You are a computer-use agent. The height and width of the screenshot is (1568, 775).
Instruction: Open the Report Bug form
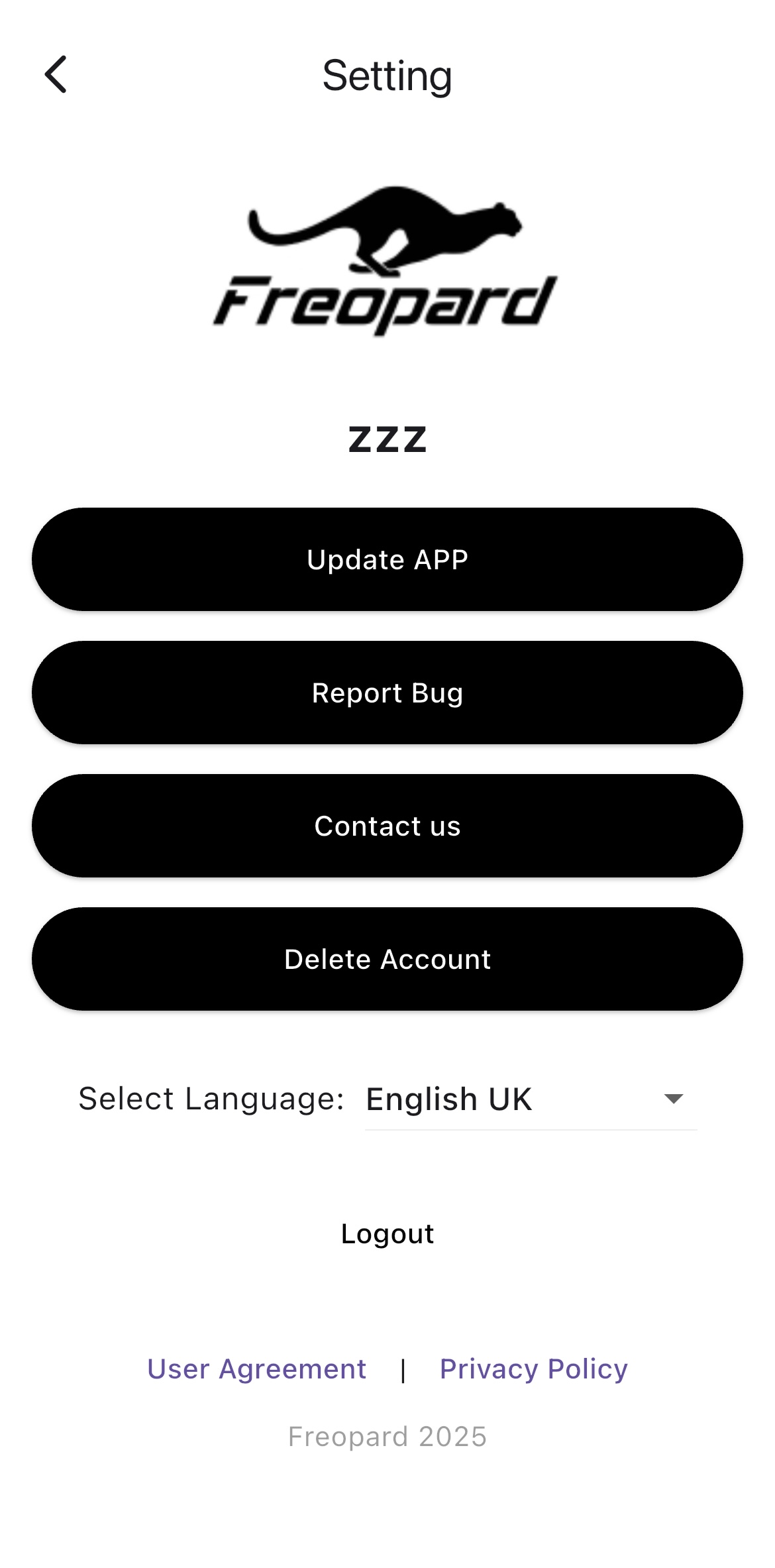pyautogui.click(x=387, y=693)
